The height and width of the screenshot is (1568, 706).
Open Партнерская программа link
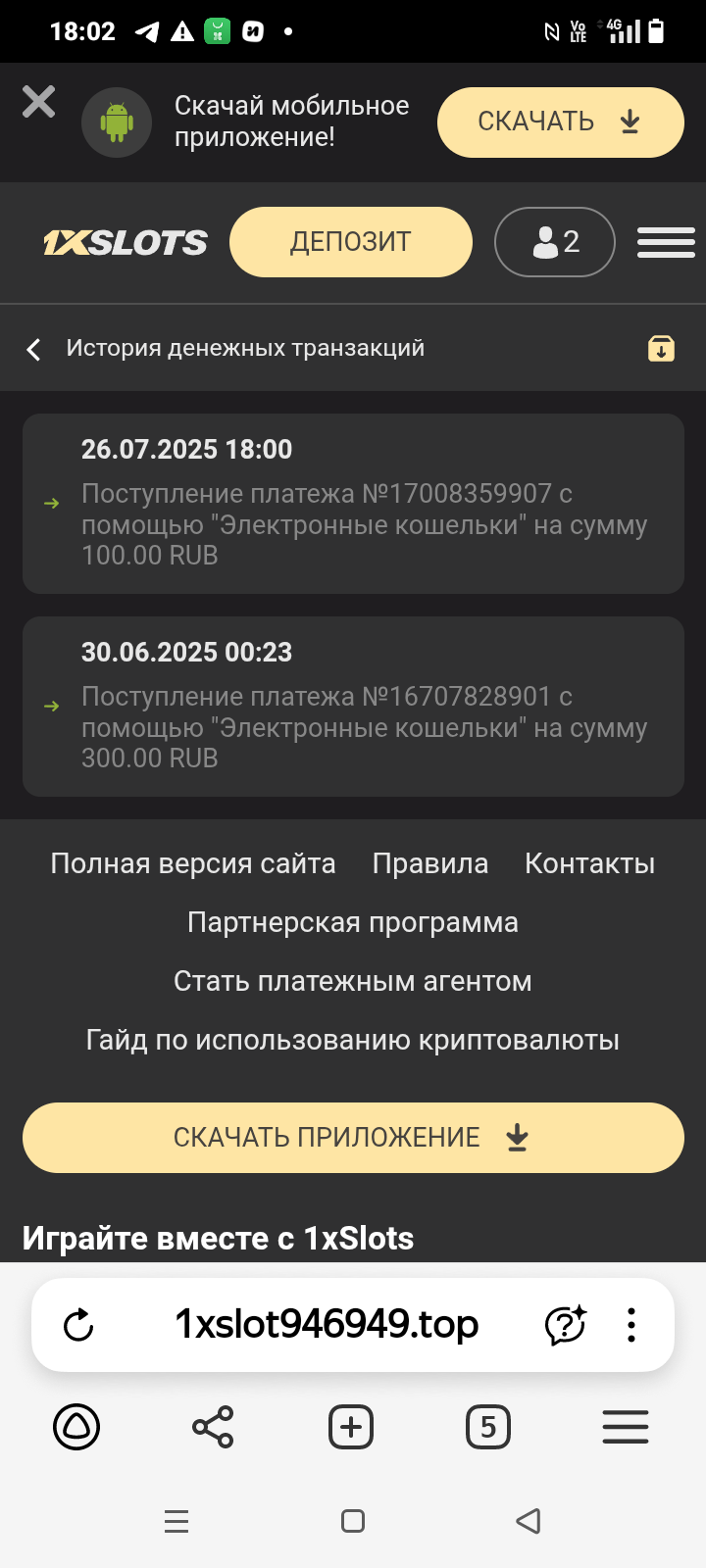tap(353, 922)
